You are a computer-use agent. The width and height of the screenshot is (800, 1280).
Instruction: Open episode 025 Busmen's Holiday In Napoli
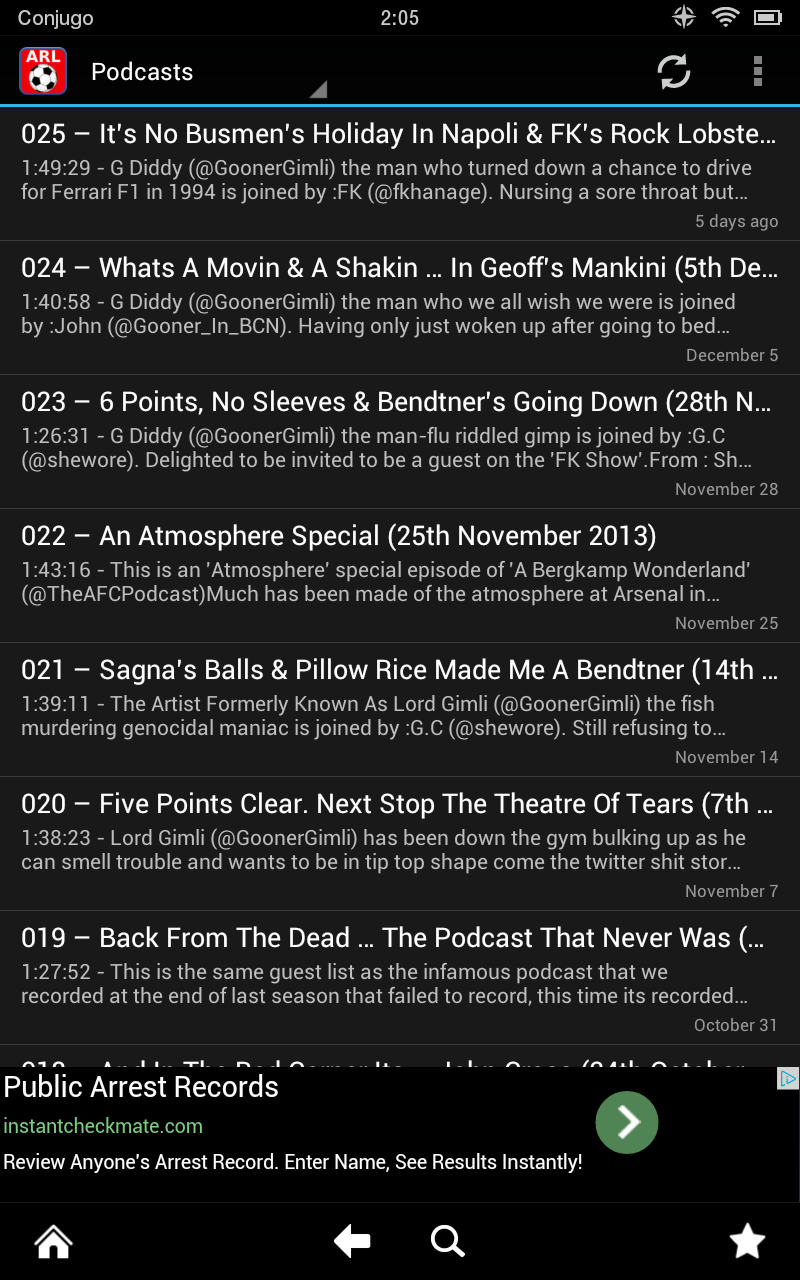(x=400, y=174)
